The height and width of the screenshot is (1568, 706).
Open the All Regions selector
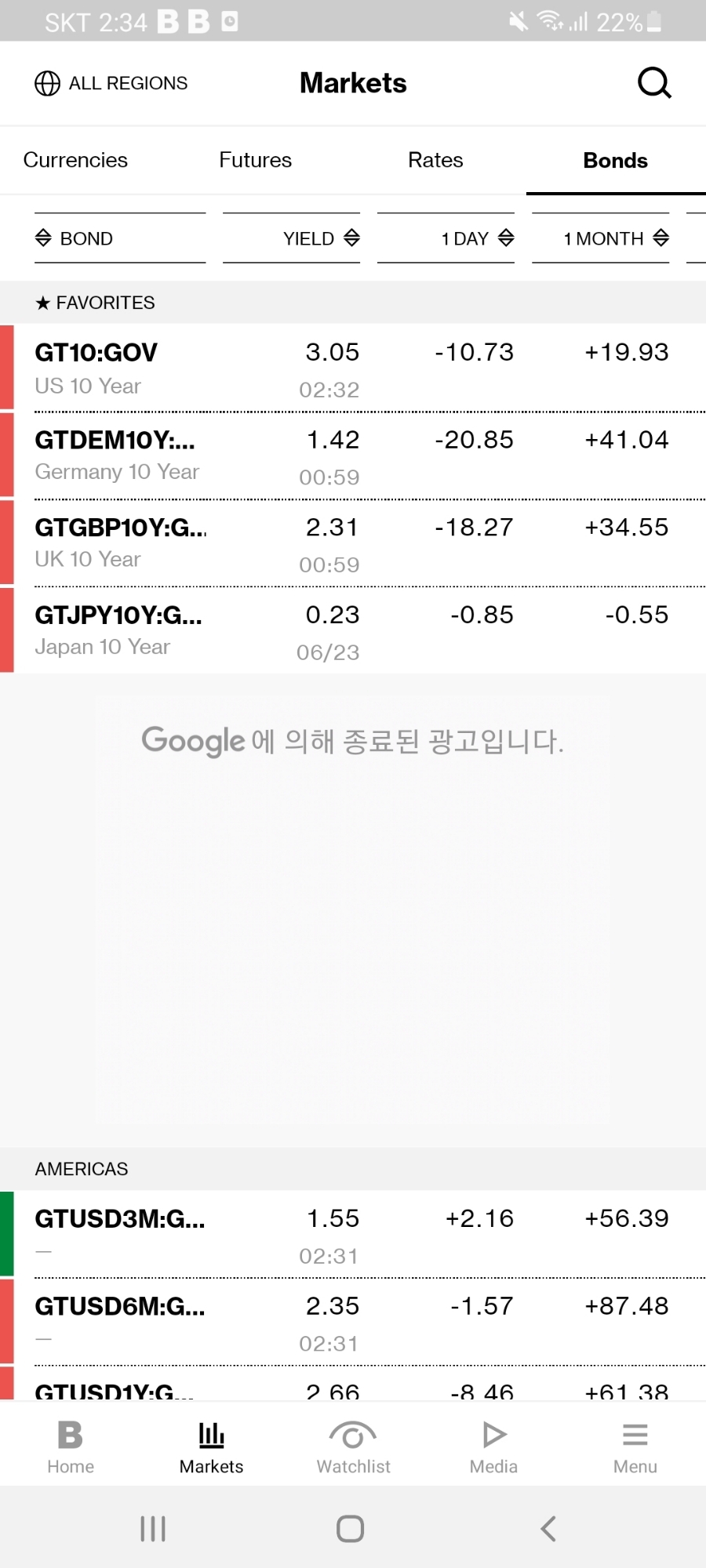(111, 83)
